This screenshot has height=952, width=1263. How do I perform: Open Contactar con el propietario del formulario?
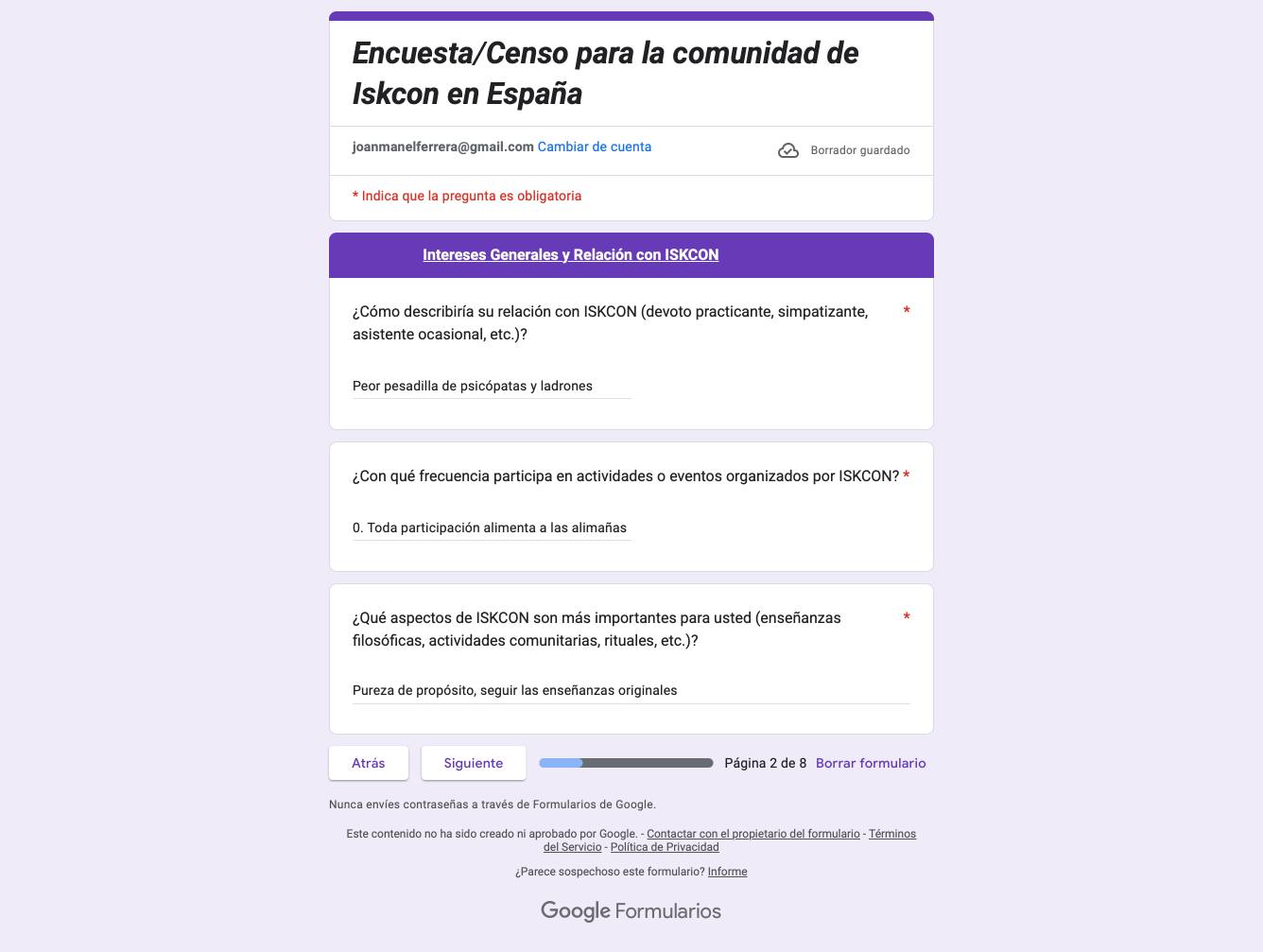click(753, 834)
